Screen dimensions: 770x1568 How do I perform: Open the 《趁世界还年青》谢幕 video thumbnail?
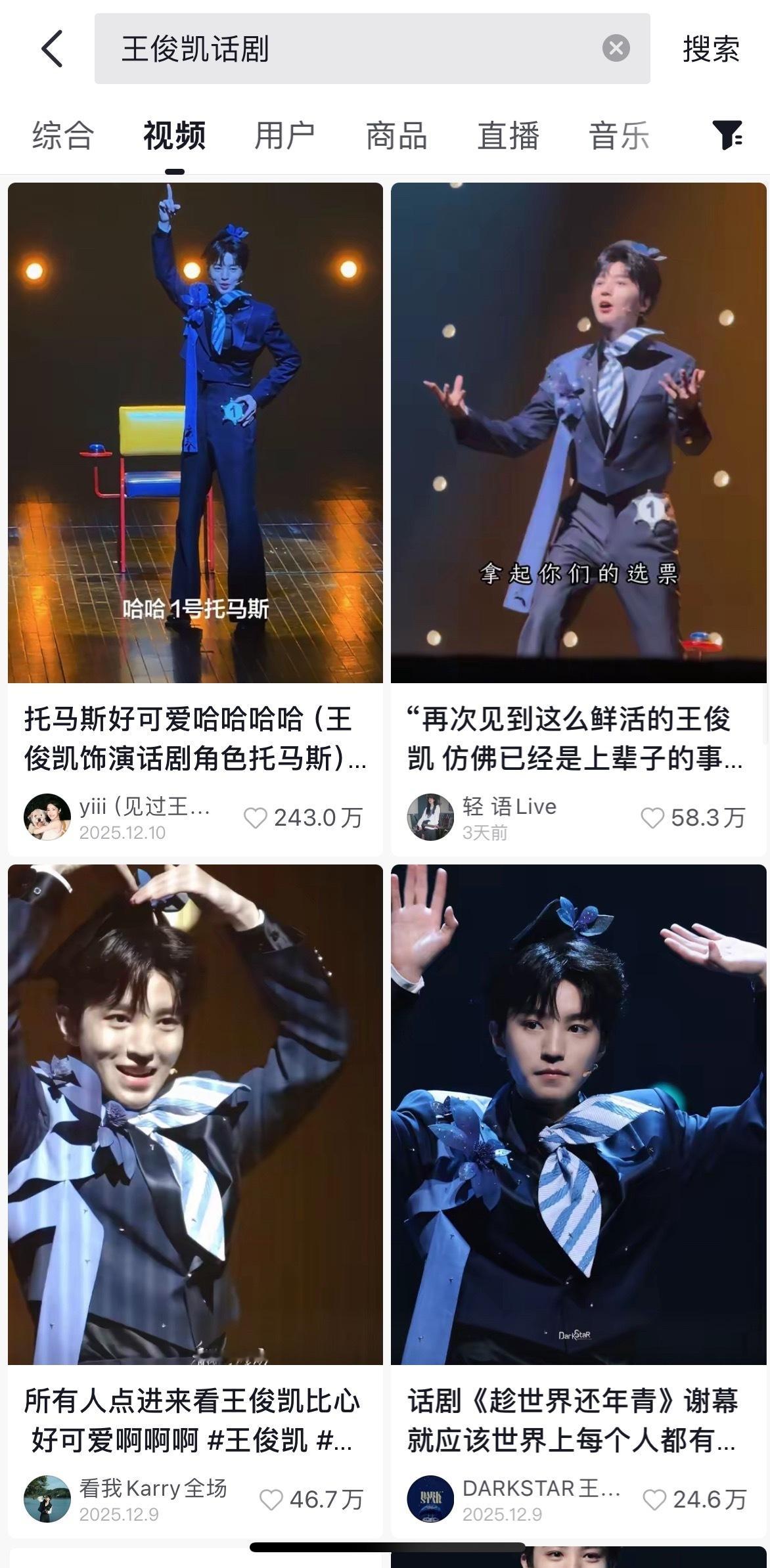pos(577,1117)
